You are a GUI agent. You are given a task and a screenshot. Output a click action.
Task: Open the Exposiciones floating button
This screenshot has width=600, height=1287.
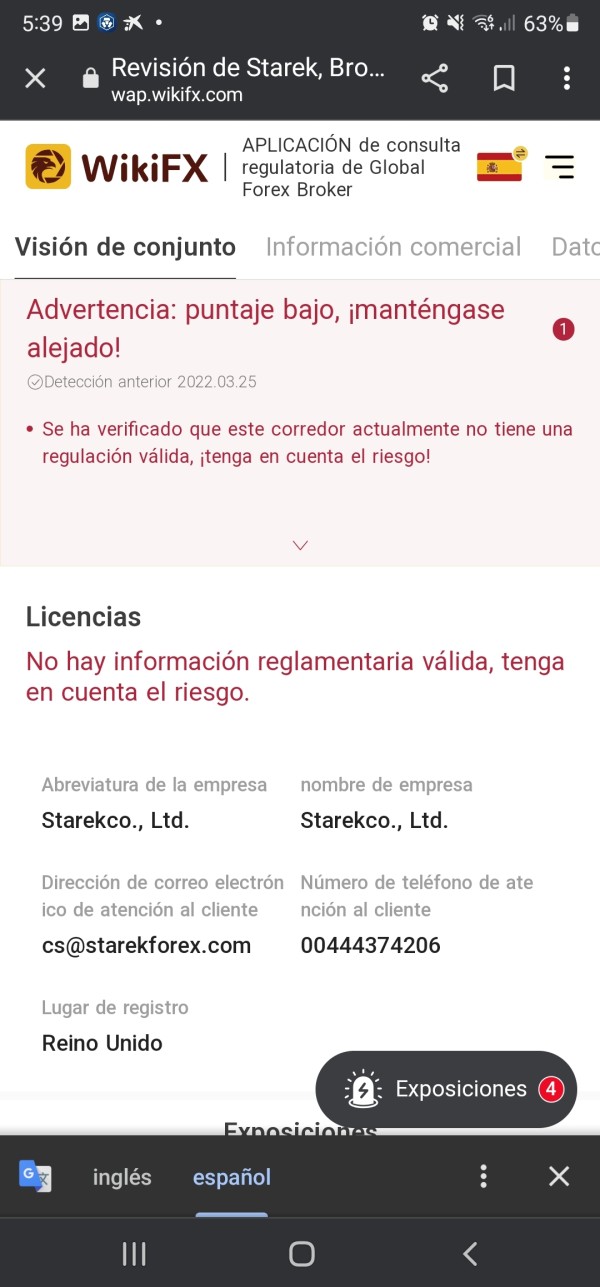446,1089
